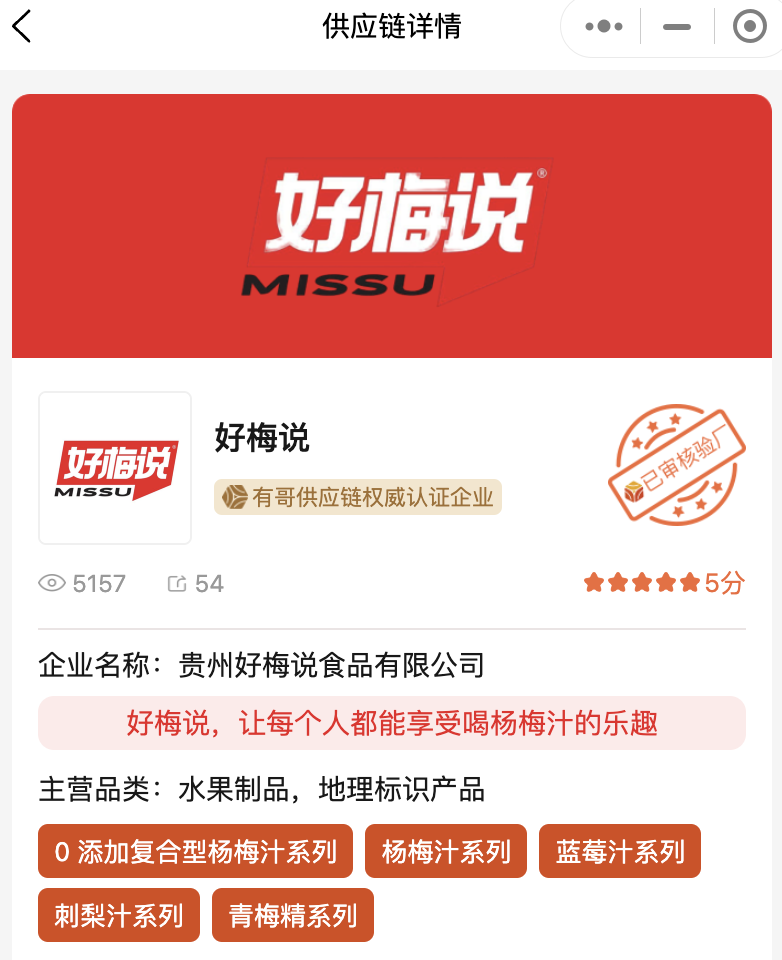Open the 有哥供应链权威认证企业 badge

[358, 497]
